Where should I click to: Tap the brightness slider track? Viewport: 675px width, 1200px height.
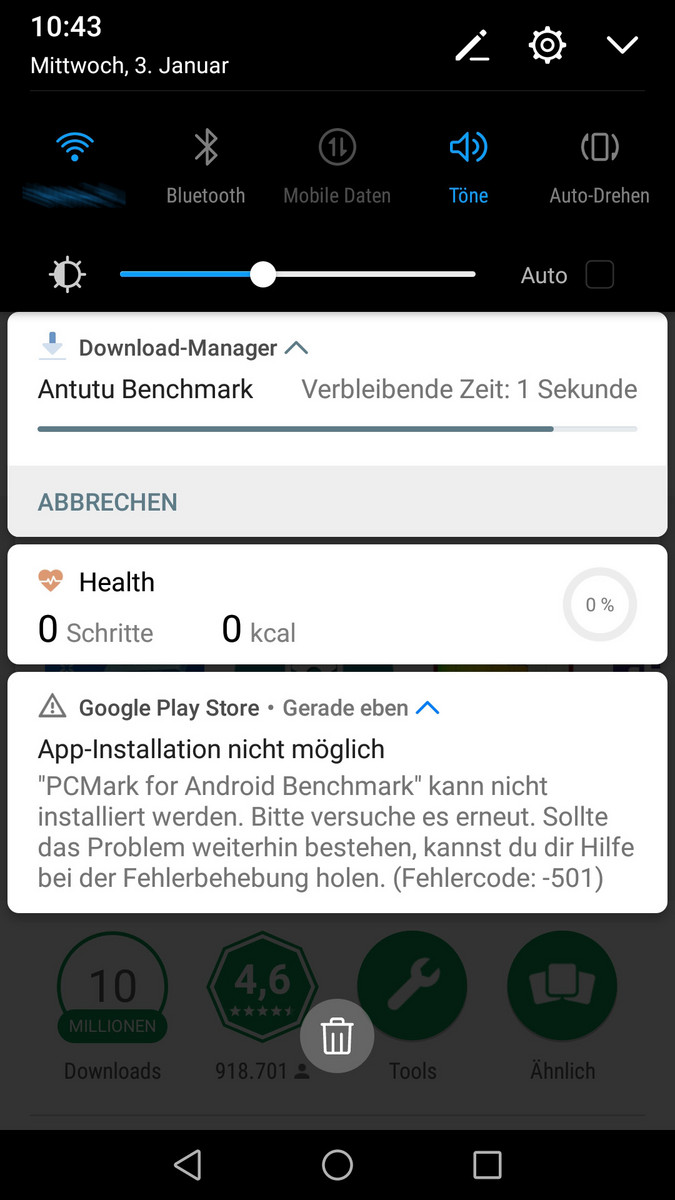(x=297, y=274)
